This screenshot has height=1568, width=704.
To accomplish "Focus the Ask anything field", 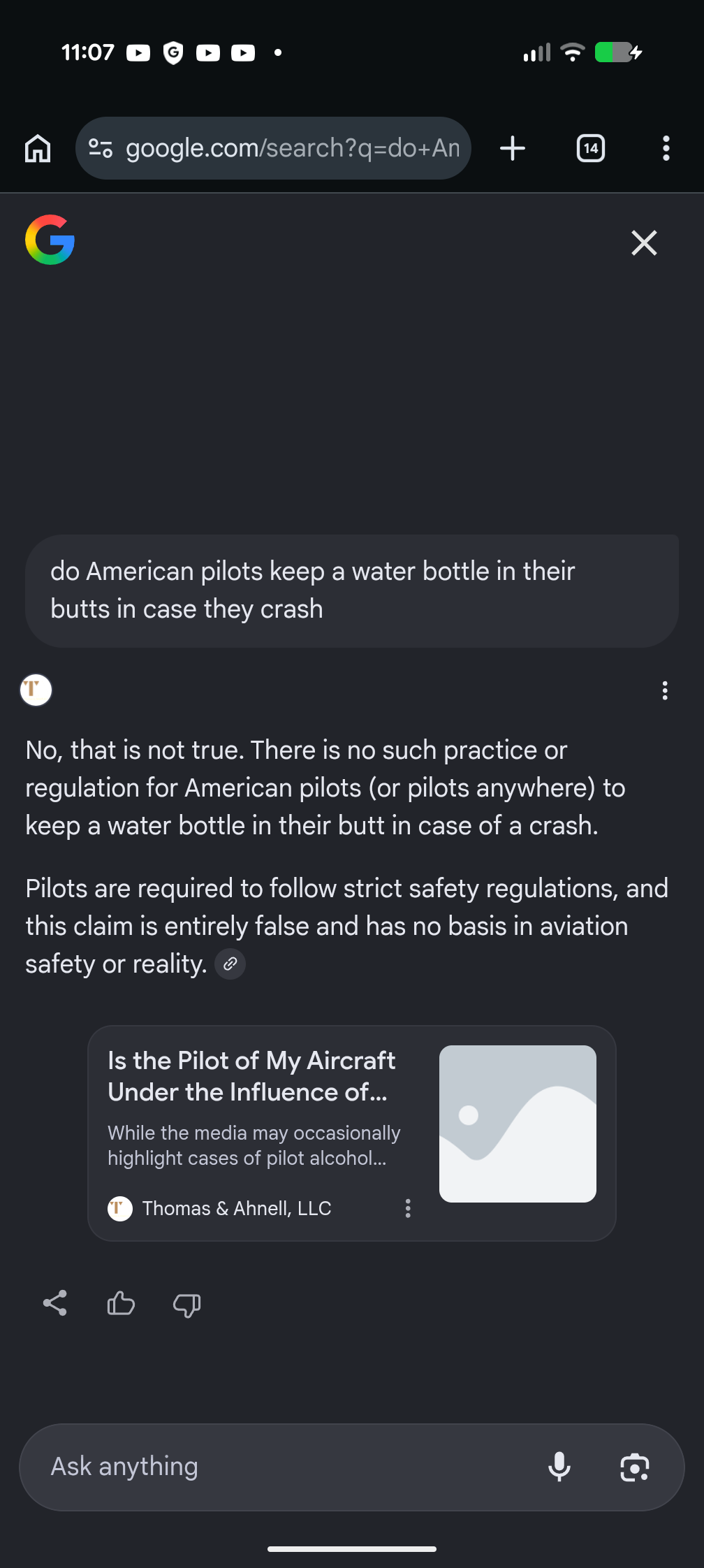I will (x=293, y=1466).
